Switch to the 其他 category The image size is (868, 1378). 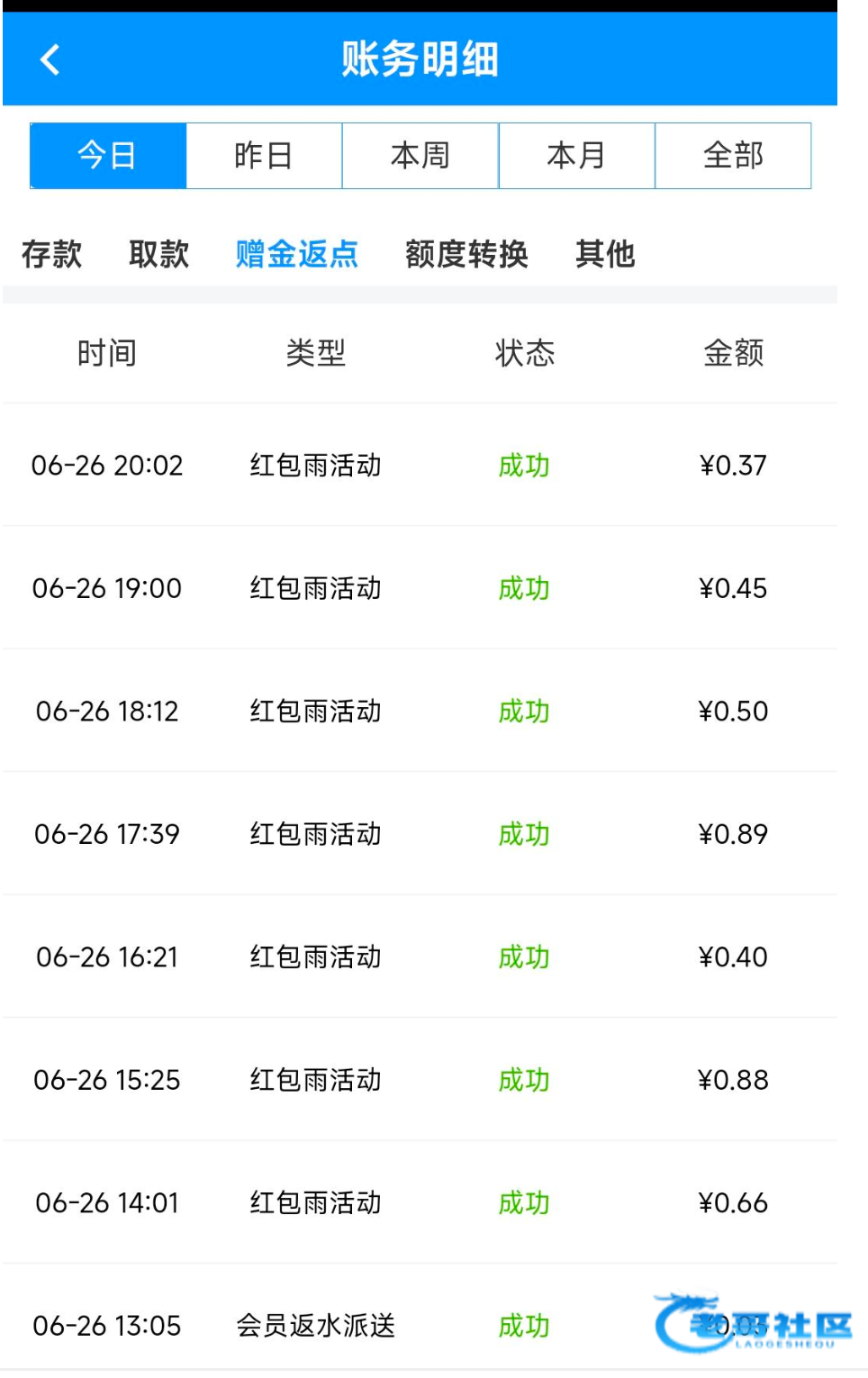click(x=605, y=254)
